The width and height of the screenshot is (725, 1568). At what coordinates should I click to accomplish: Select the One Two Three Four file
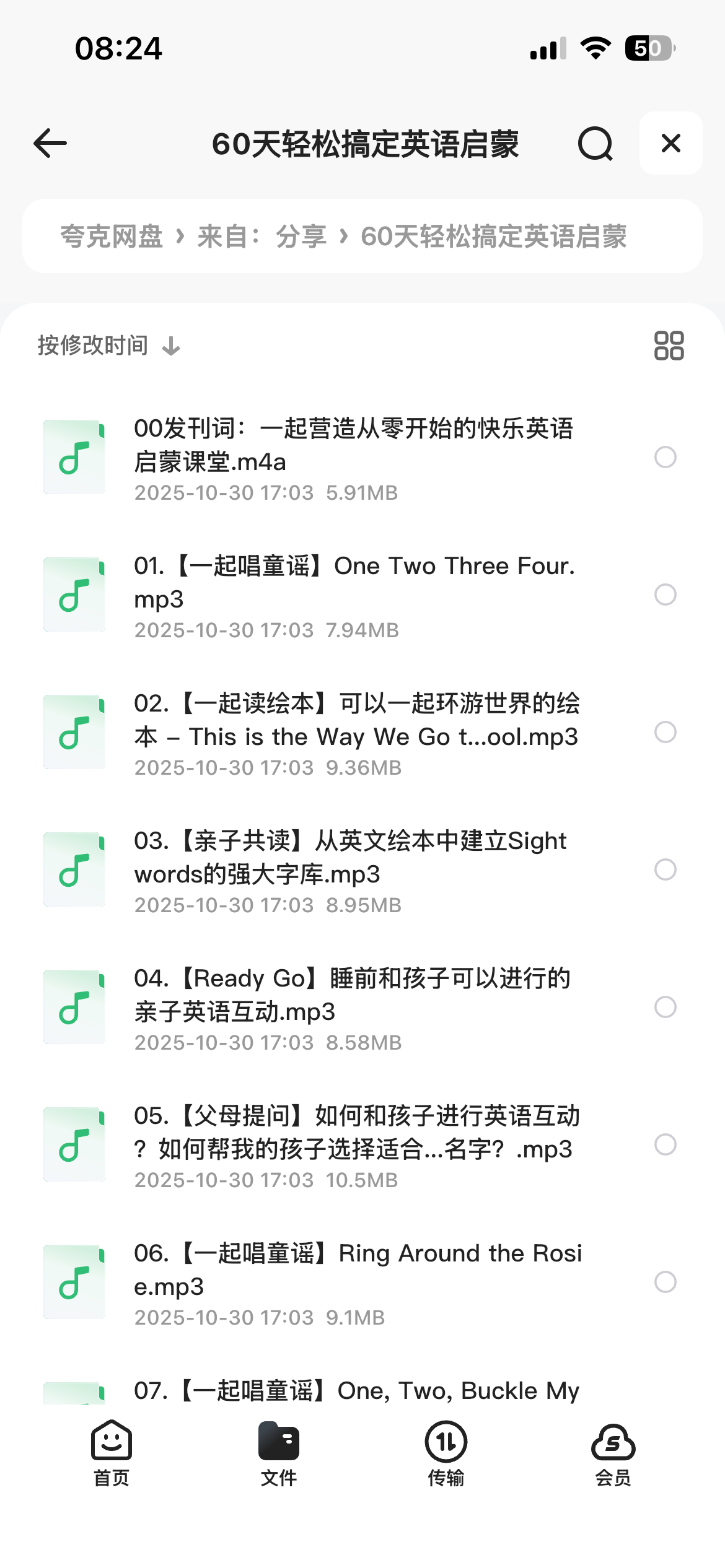[665, 595]
